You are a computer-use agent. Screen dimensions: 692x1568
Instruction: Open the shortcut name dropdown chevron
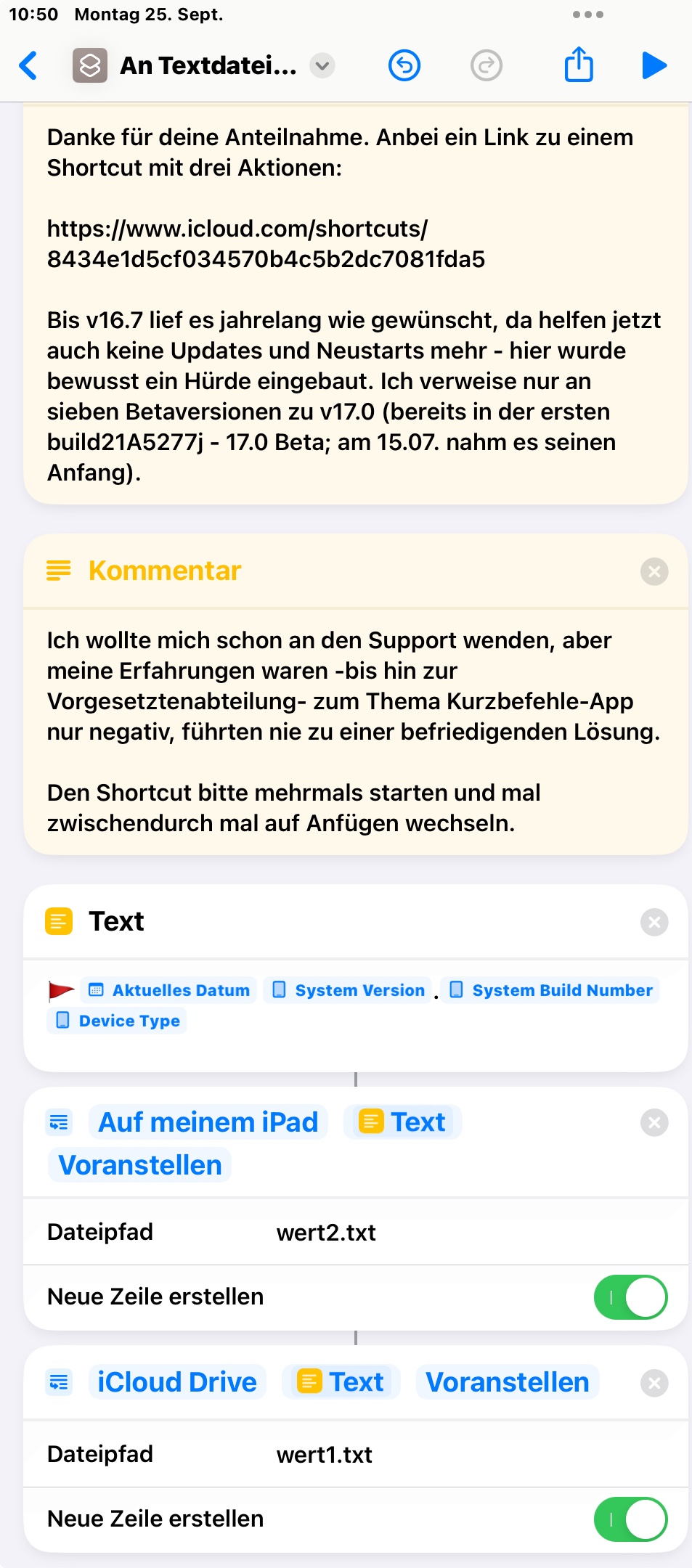[322, 66]
